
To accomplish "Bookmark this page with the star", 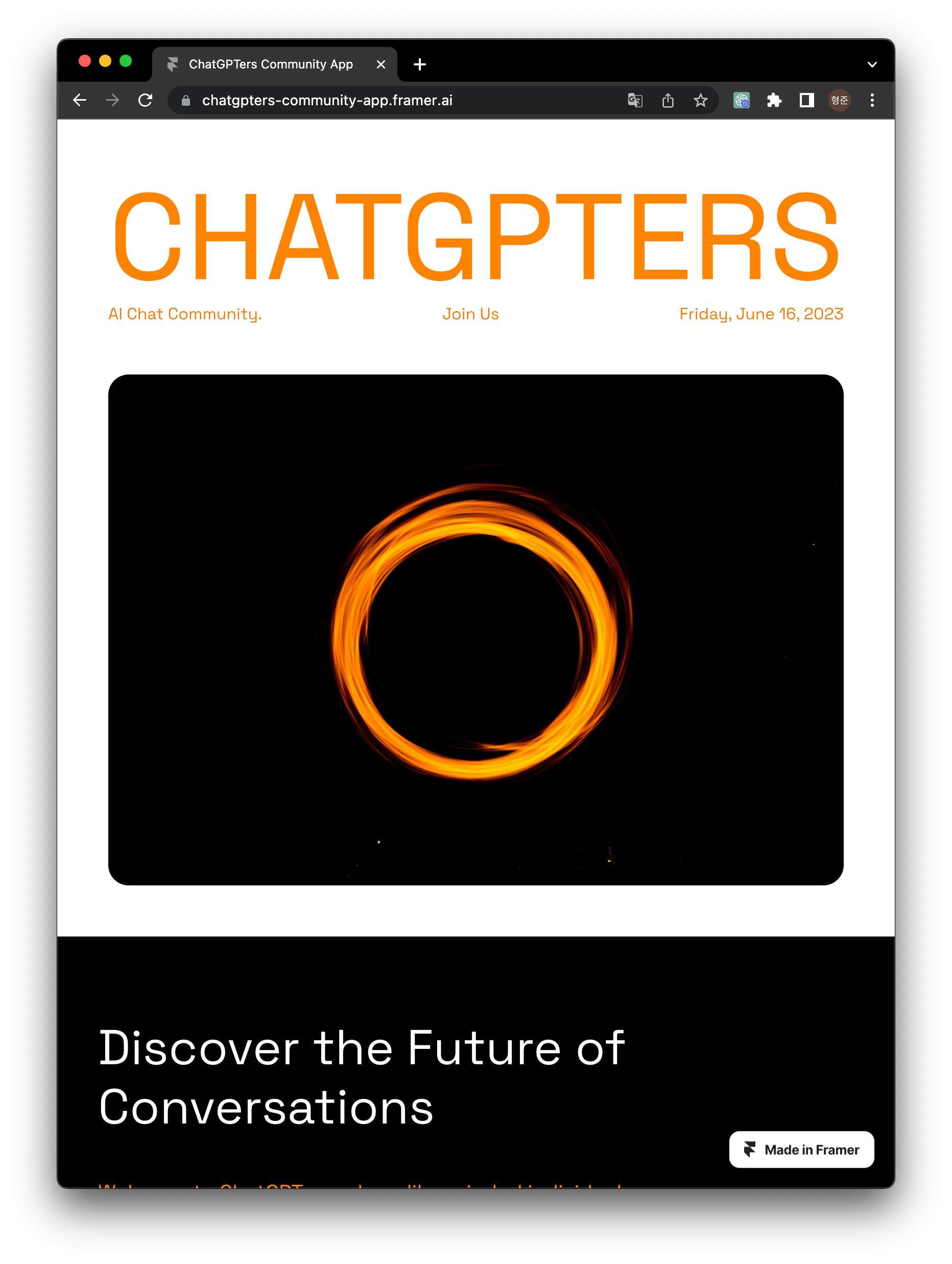I will [x=700, y=101].
